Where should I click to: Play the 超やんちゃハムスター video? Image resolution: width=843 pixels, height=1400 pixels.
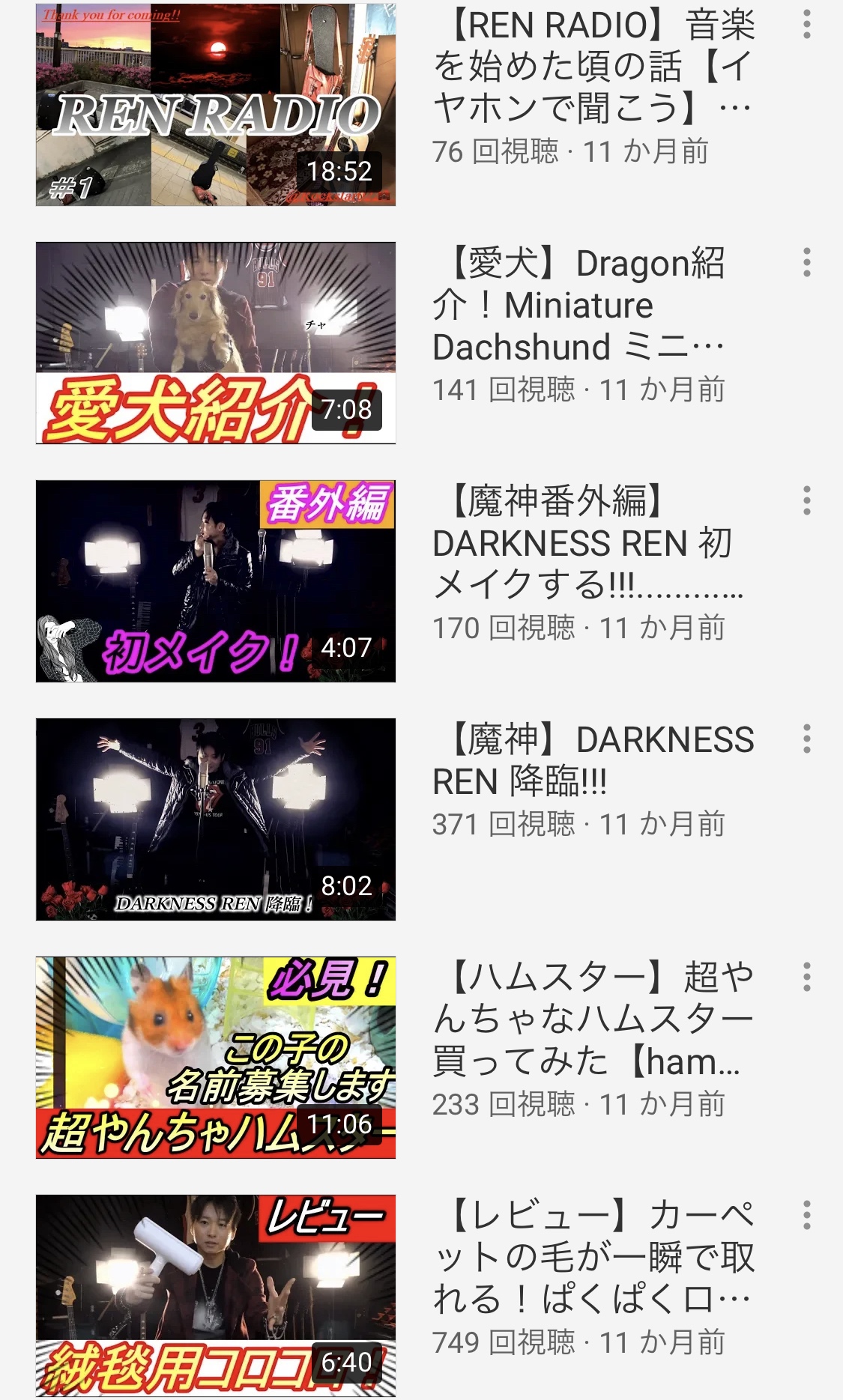(x=216, y=1058)
